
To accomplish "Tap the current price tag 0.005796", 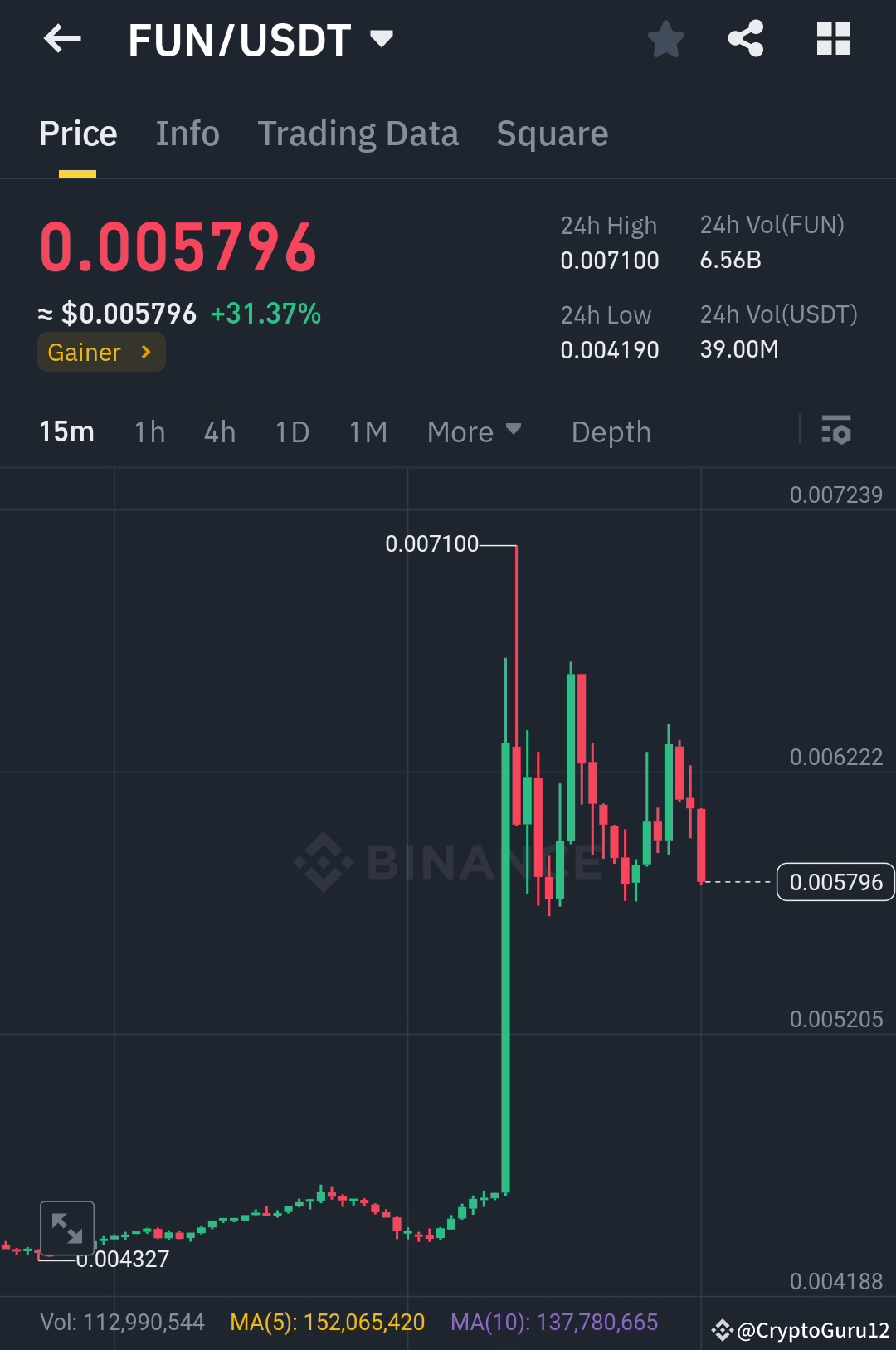I will click(x=835, y=882).
